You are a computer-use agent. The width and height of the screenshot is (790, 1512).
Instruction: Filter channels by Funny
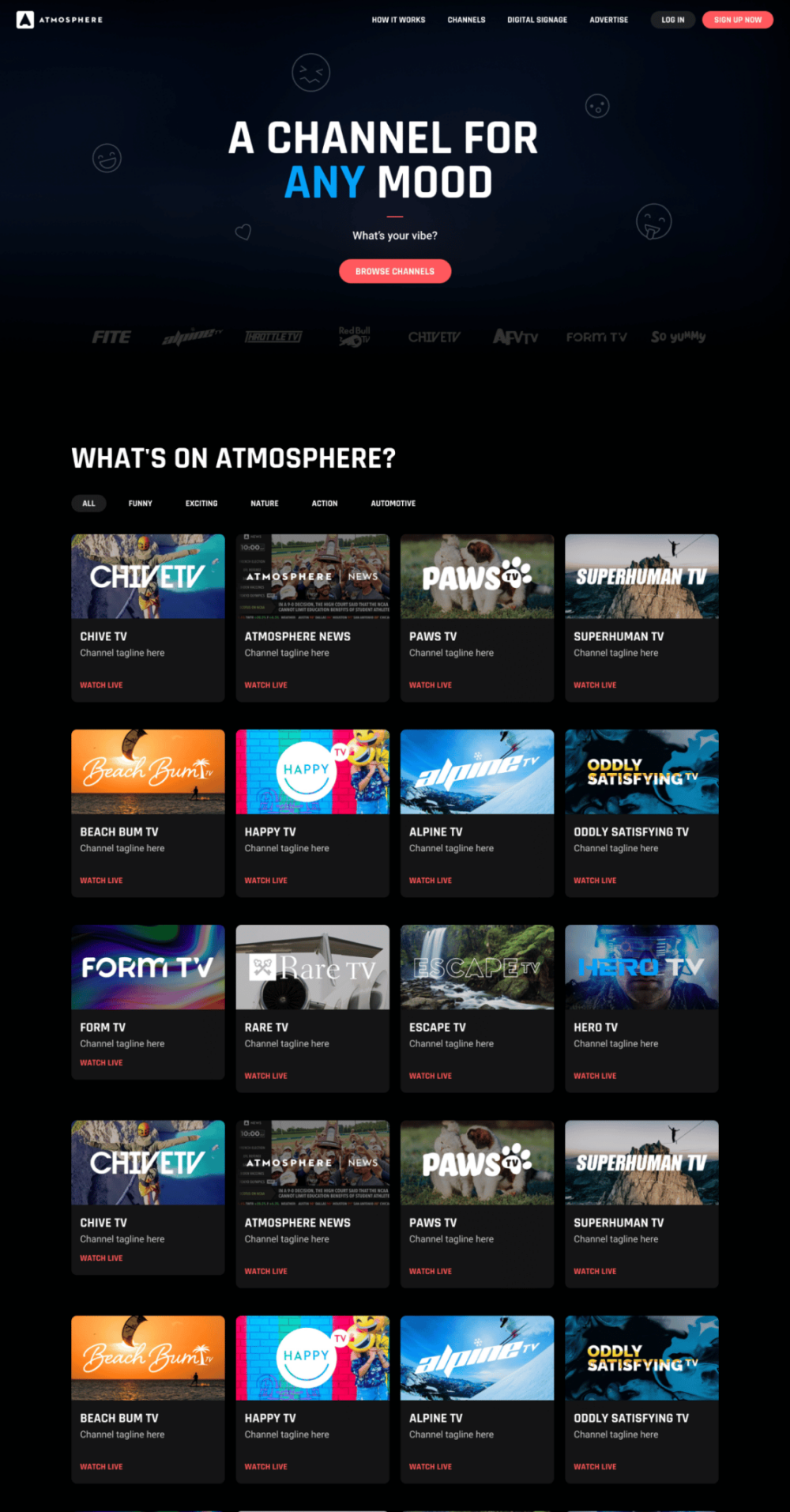pyautogui.click(x=141, y=503)
